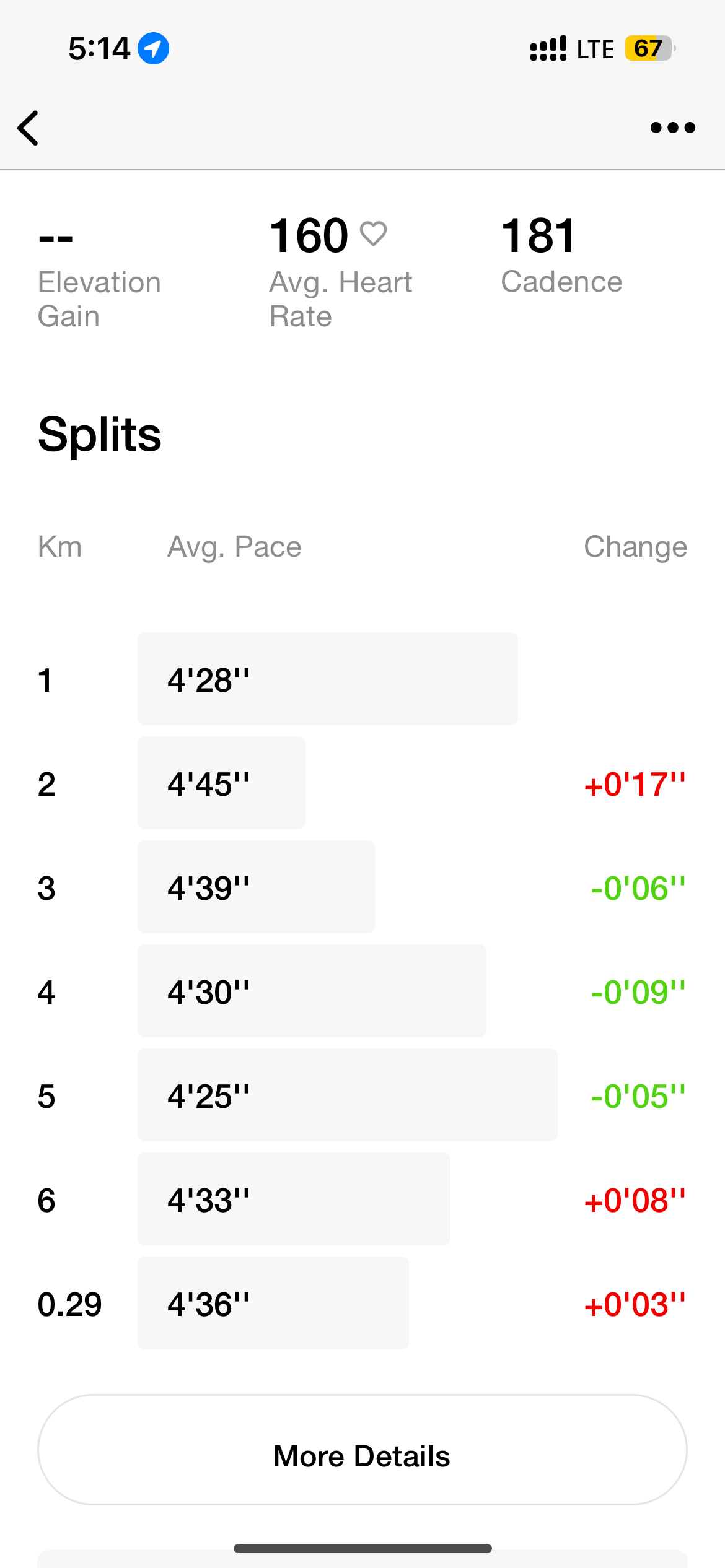
Task: Open More Details for the run
Action: coord(362,1450)
